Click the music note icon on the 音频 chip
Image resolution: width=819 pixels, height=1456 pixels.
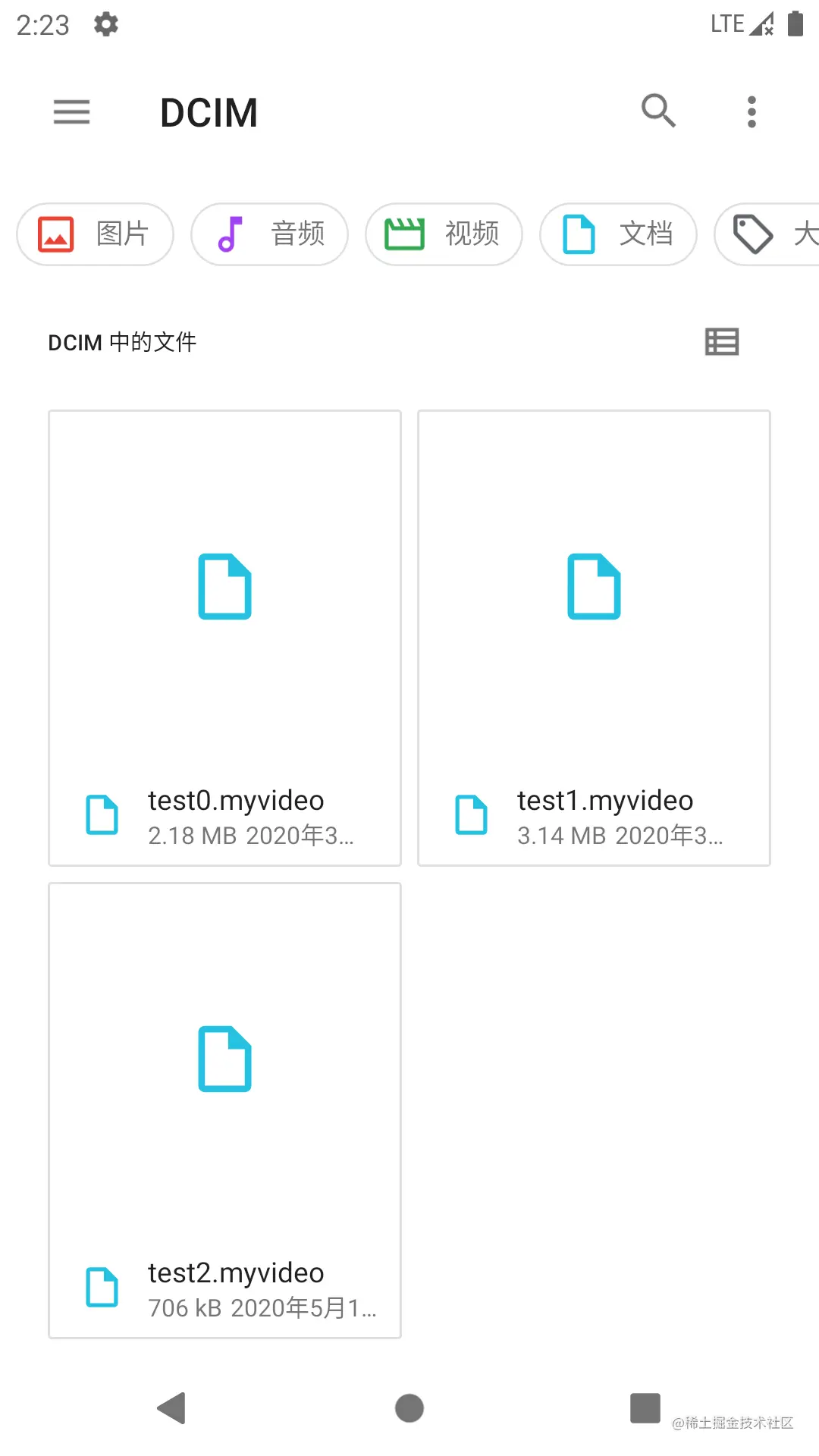click(x=231, y=234)
